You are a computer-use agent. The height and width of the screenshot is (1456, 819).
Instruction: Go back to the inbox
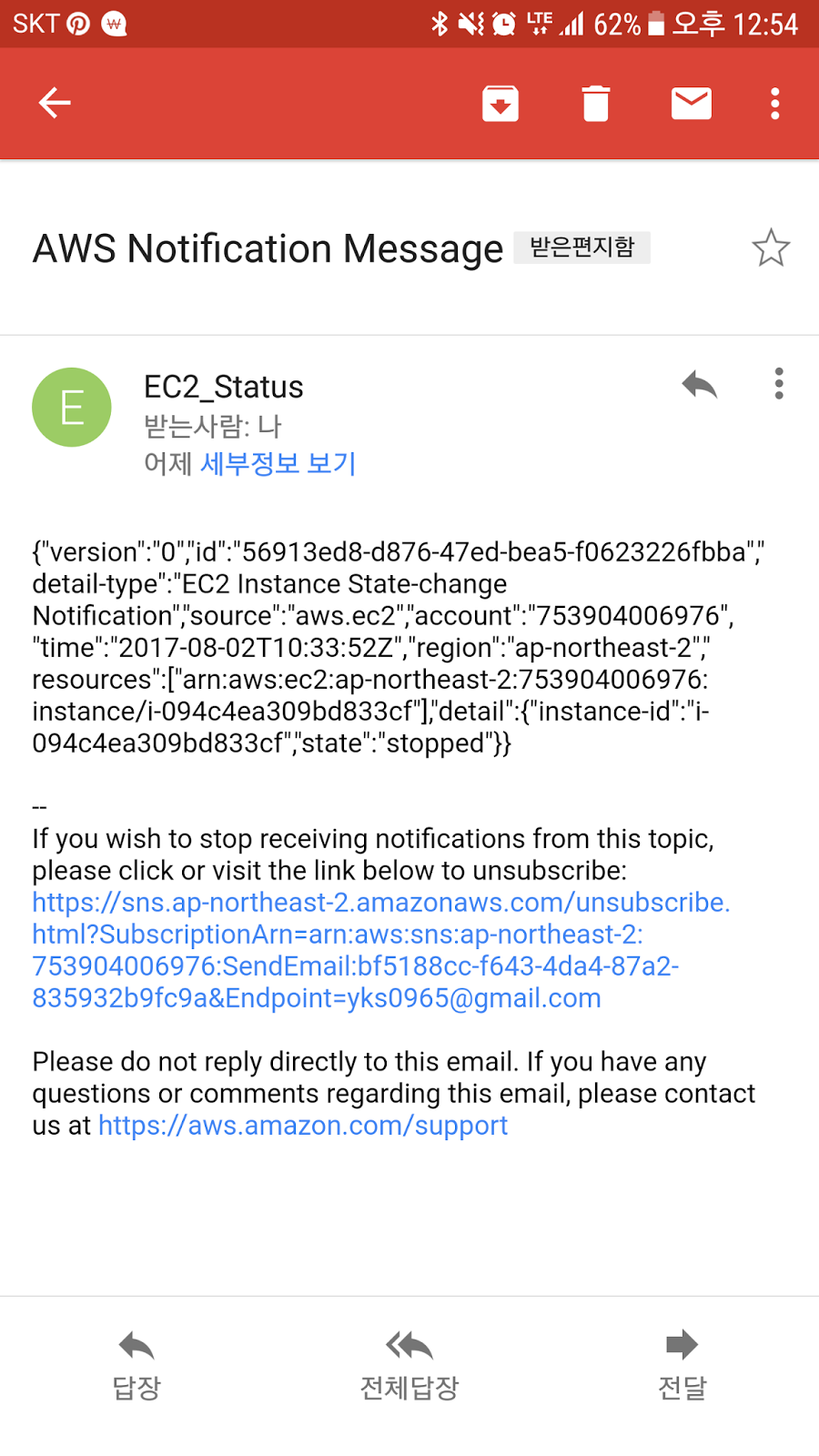55,103
